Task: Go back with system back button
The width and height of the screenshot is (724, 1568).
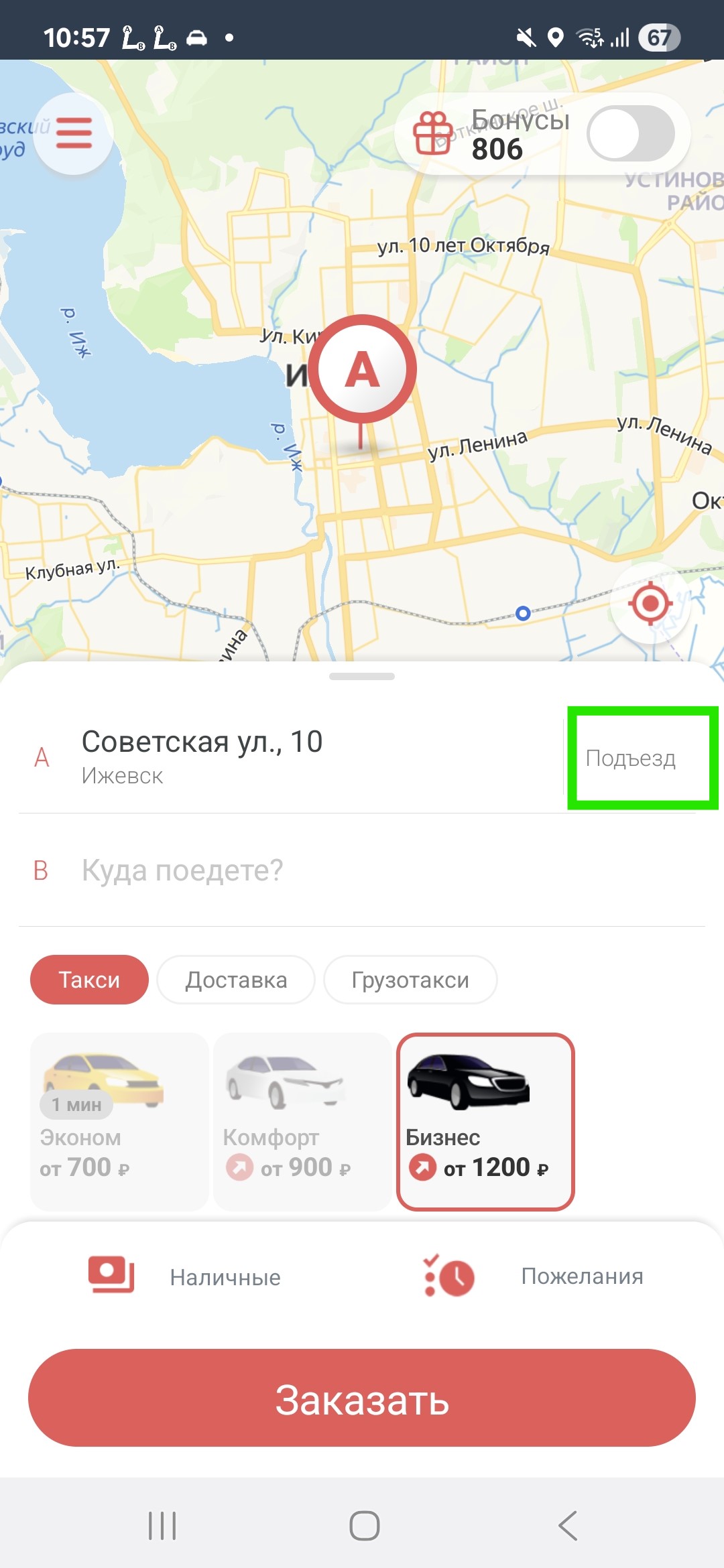Action: click(x=567, y=1526)
